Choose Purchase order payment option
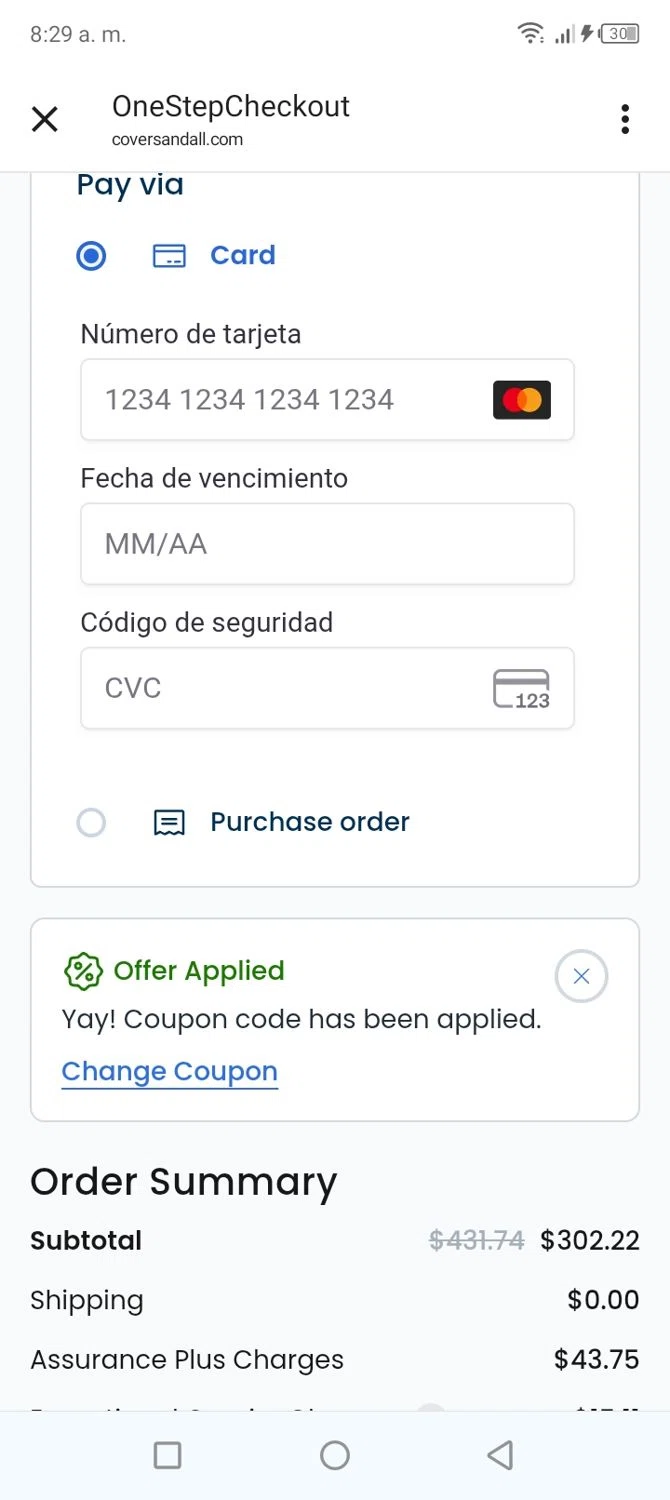The image size is (670, 1500). (91, 823)
